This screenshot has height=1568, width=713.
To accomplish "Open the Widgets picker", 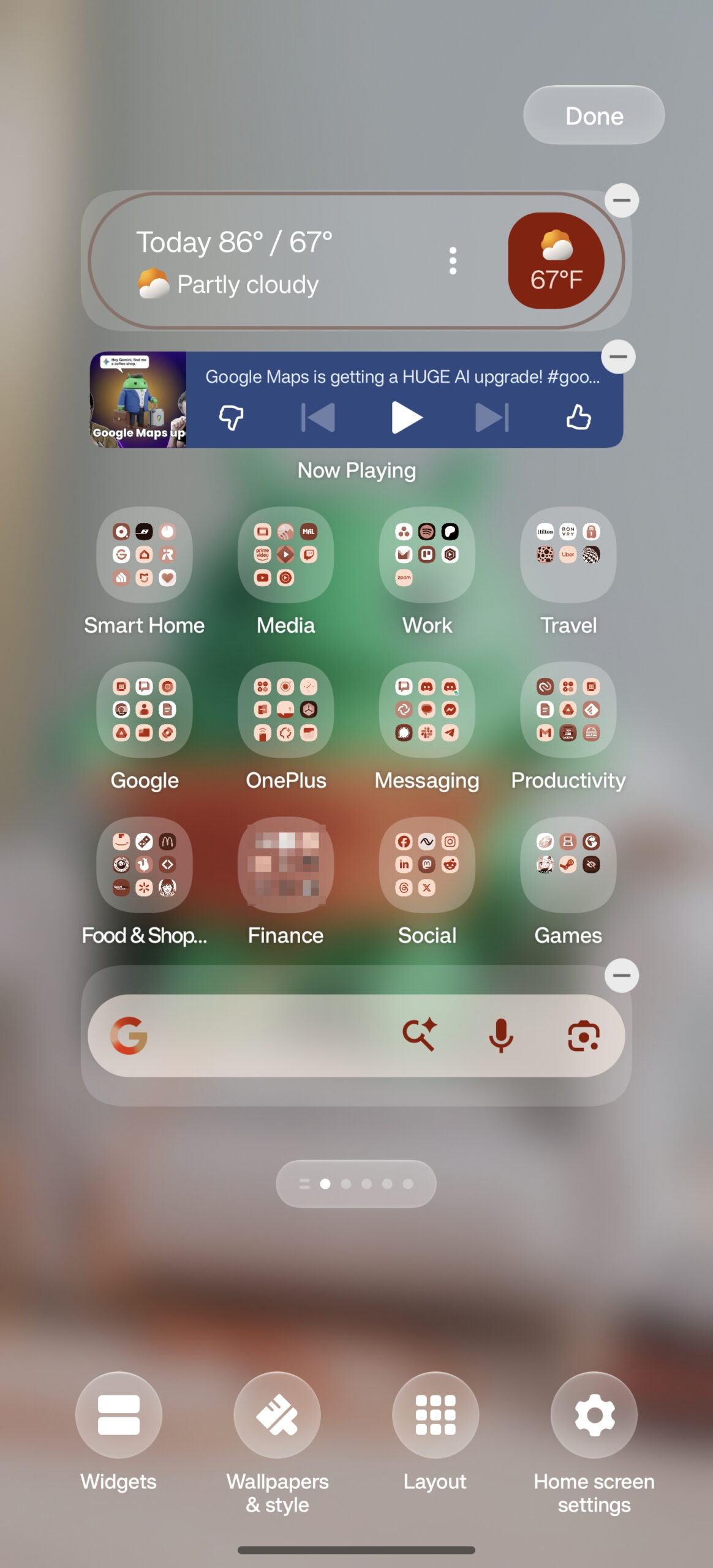I will tap(119, 1415).
